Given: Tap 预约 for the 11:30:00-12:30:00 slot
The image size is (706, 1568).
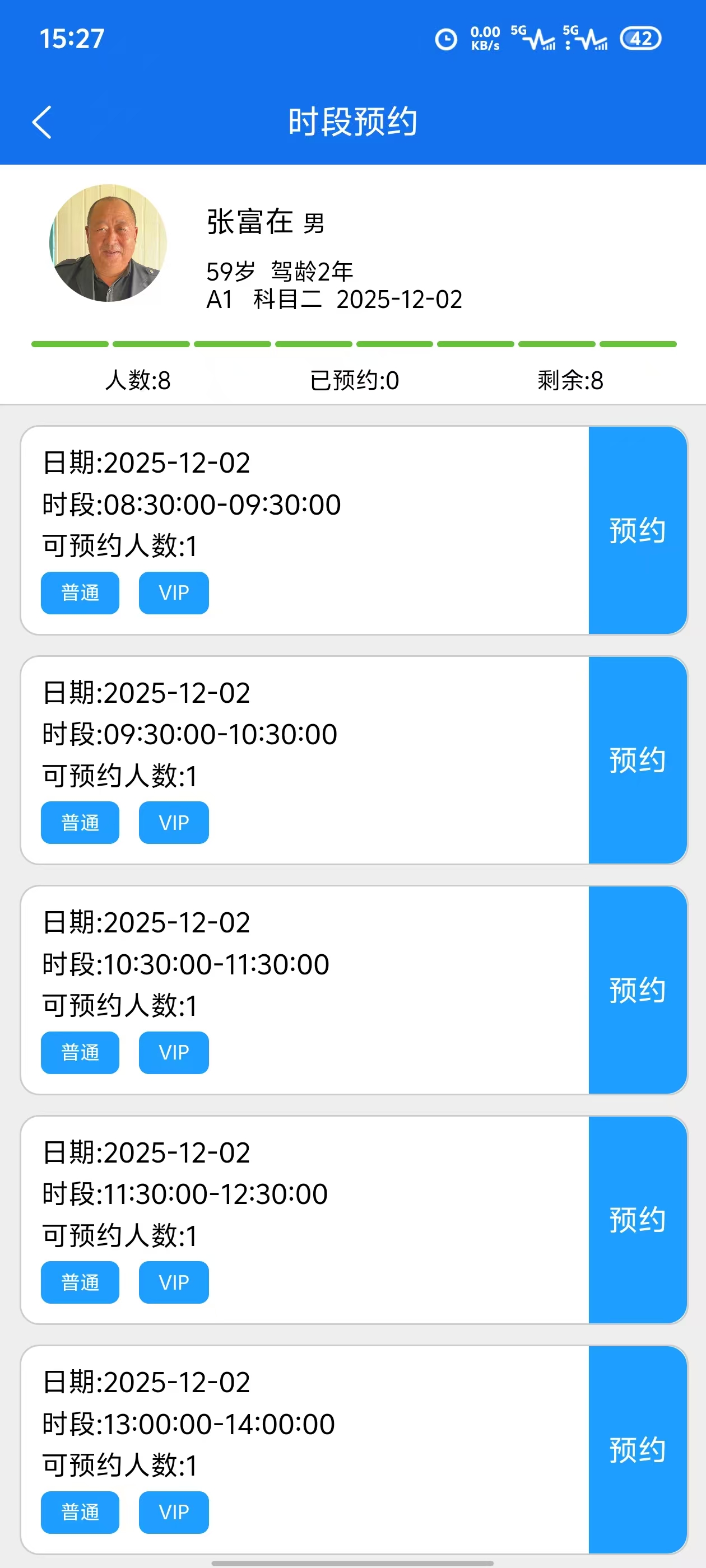Looking at the screenshot, I should click(637, 1220).
